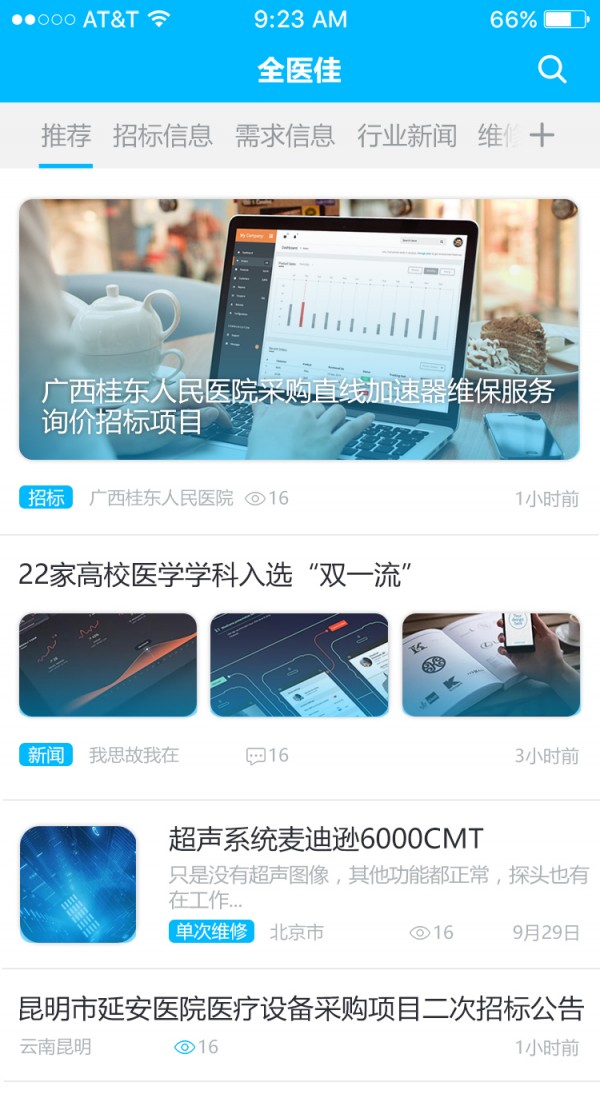Switch to the 行业新闻 tab
This screenshot has width=600, height=1102.
pos(407,136)
